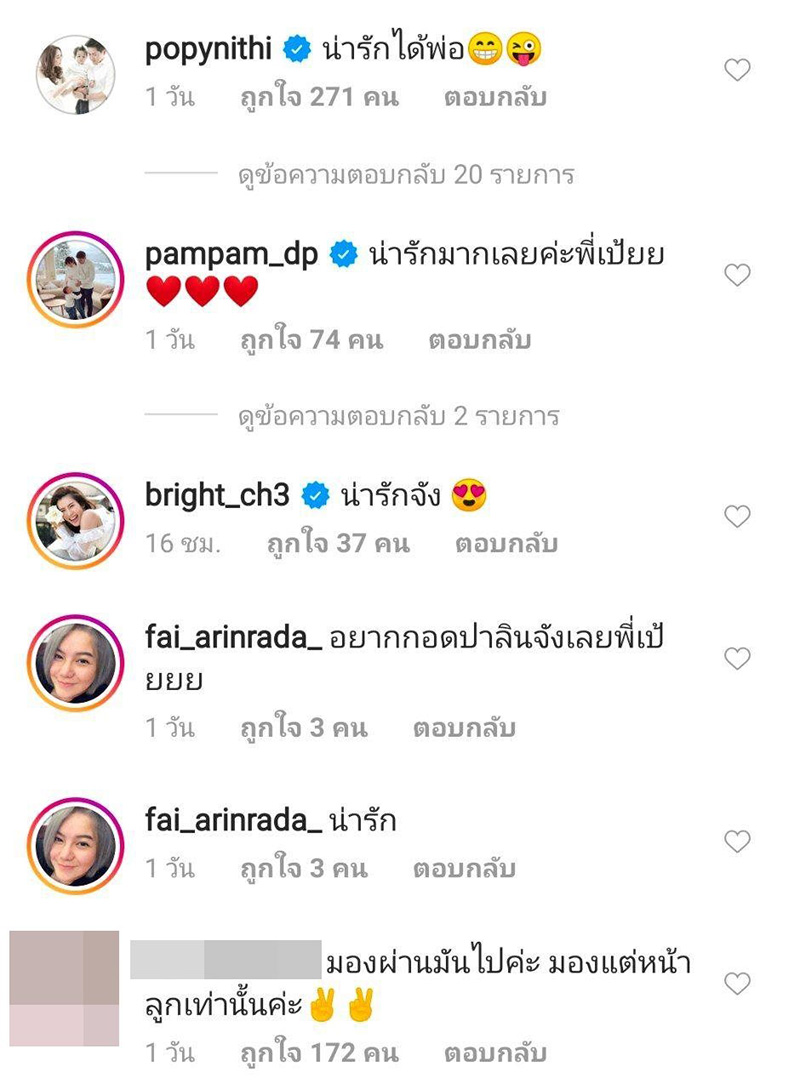Image resolution: width=800 pixels, height=1089 pixels.
Task: Like fai_arinrada_'s 'น่ารัก' comment
Action: click(x=736, y=840)
